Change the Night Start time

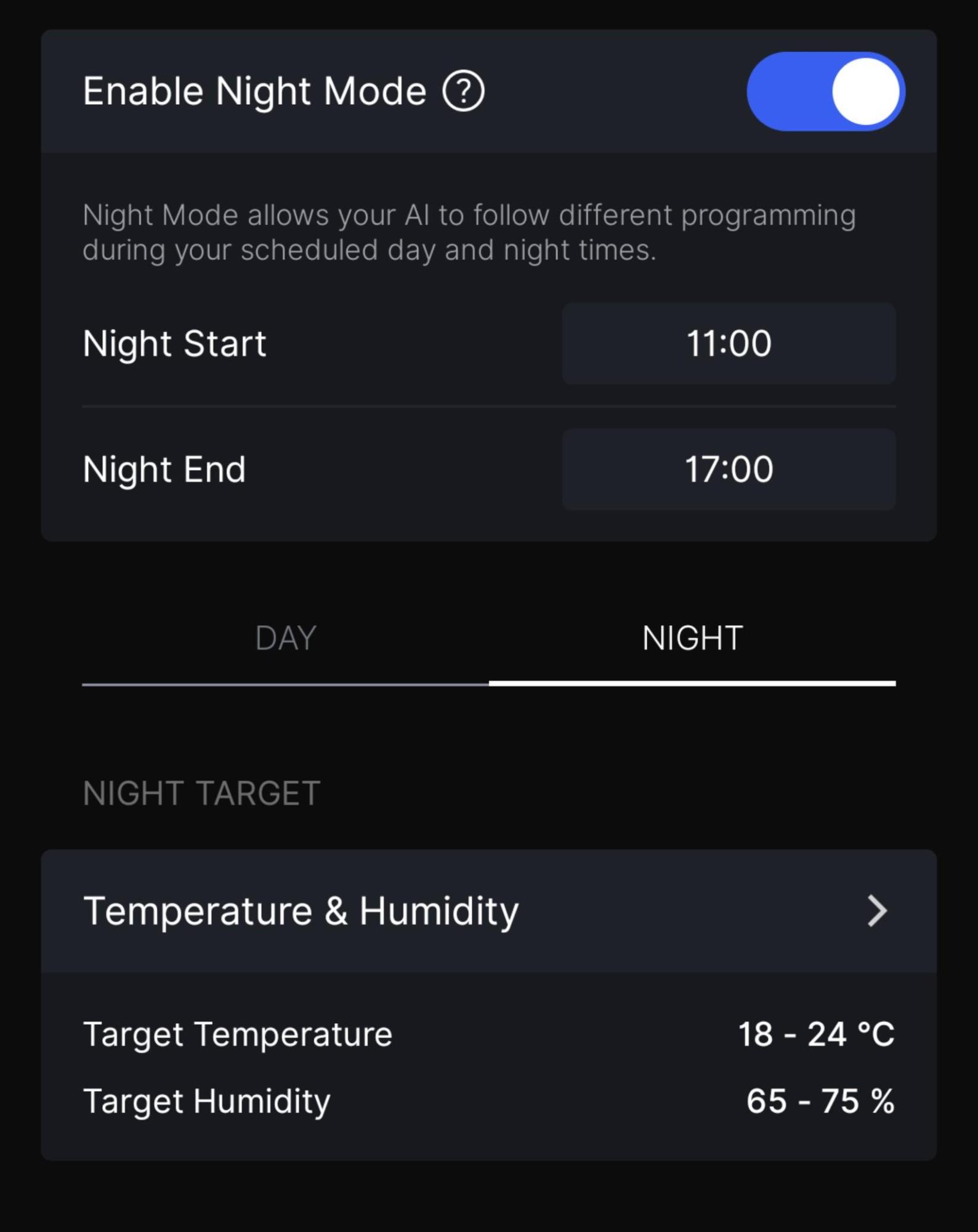(x=728, y=343)
